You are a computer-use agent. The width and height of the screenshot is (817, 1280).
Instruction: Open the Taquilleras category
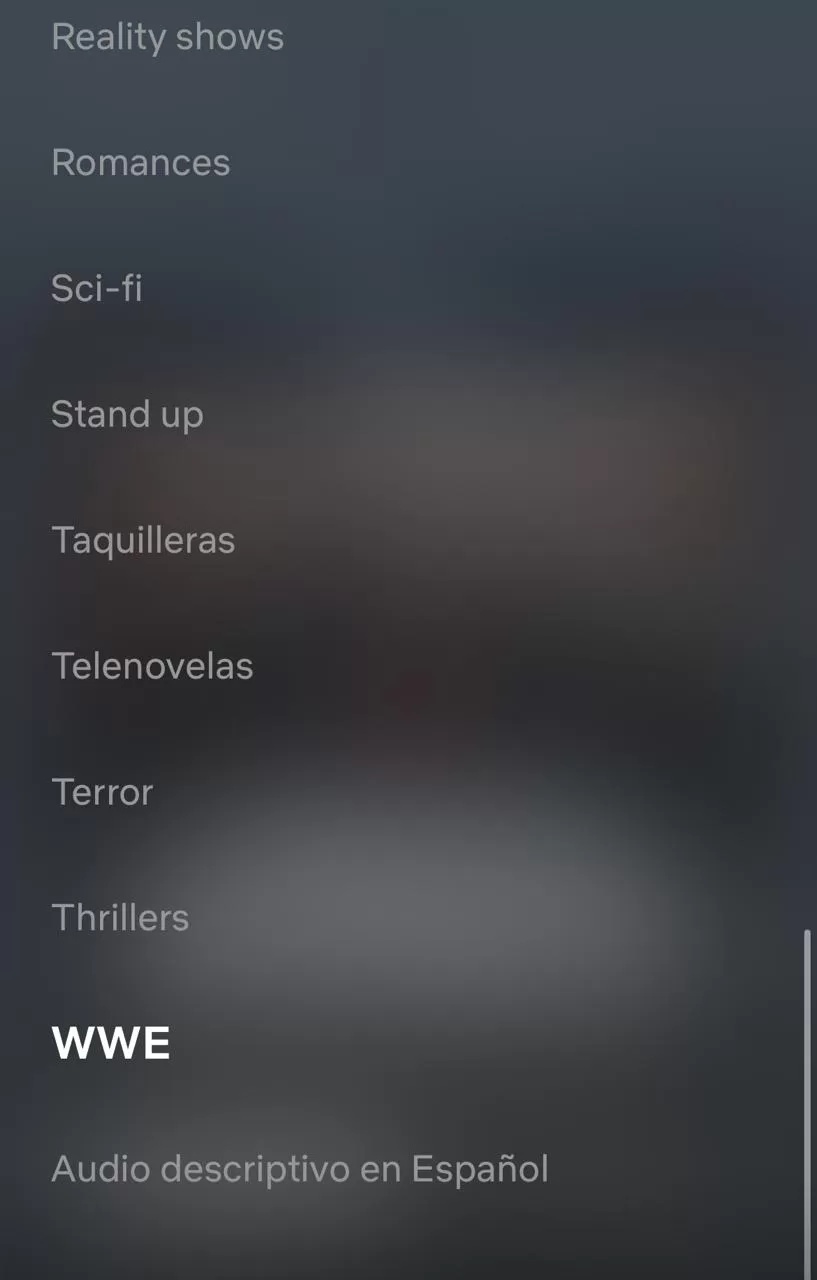tap(143, 540)
